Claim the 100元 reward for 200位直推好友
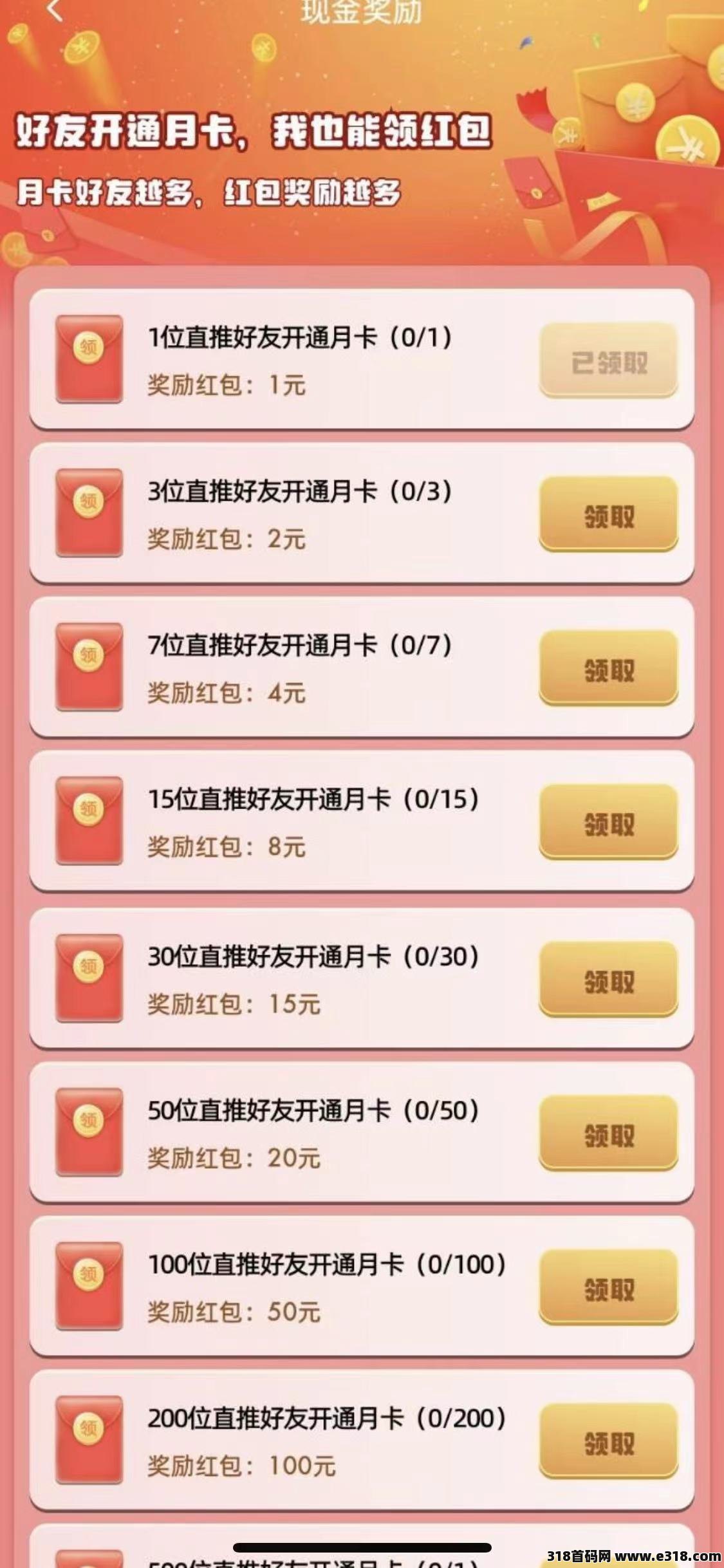724x1568 pixels. pos(608,1442)
